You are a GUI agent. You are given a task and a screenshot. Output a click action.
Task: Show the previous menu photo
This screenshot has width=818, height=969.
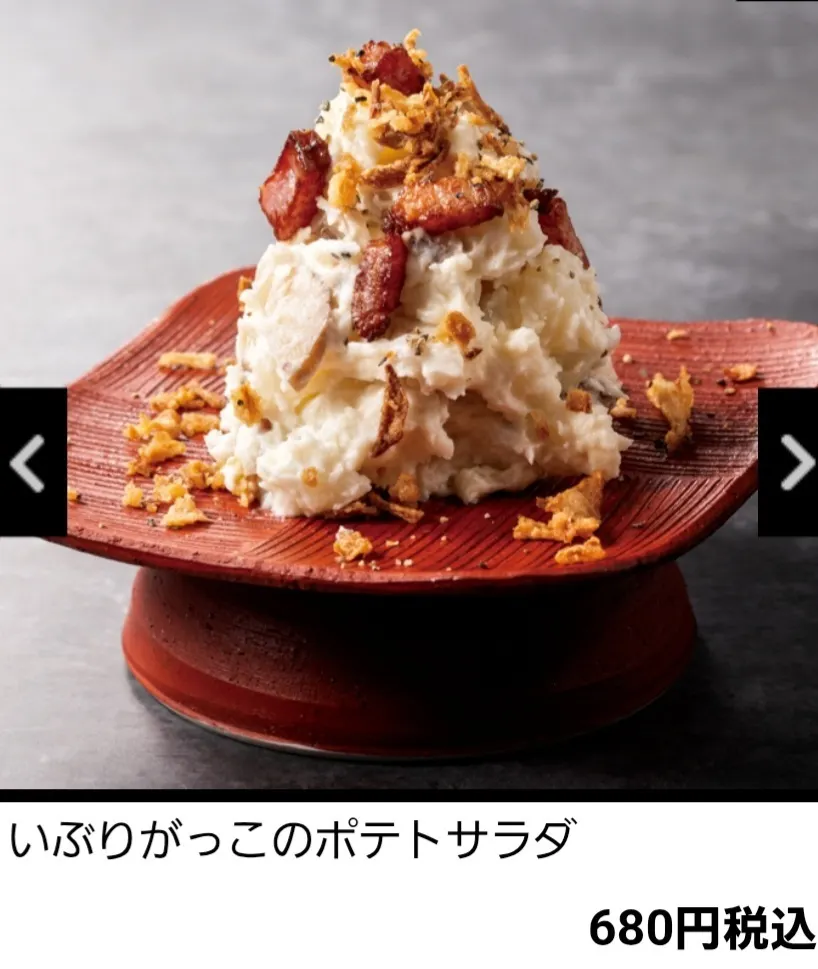pos(31,462)
